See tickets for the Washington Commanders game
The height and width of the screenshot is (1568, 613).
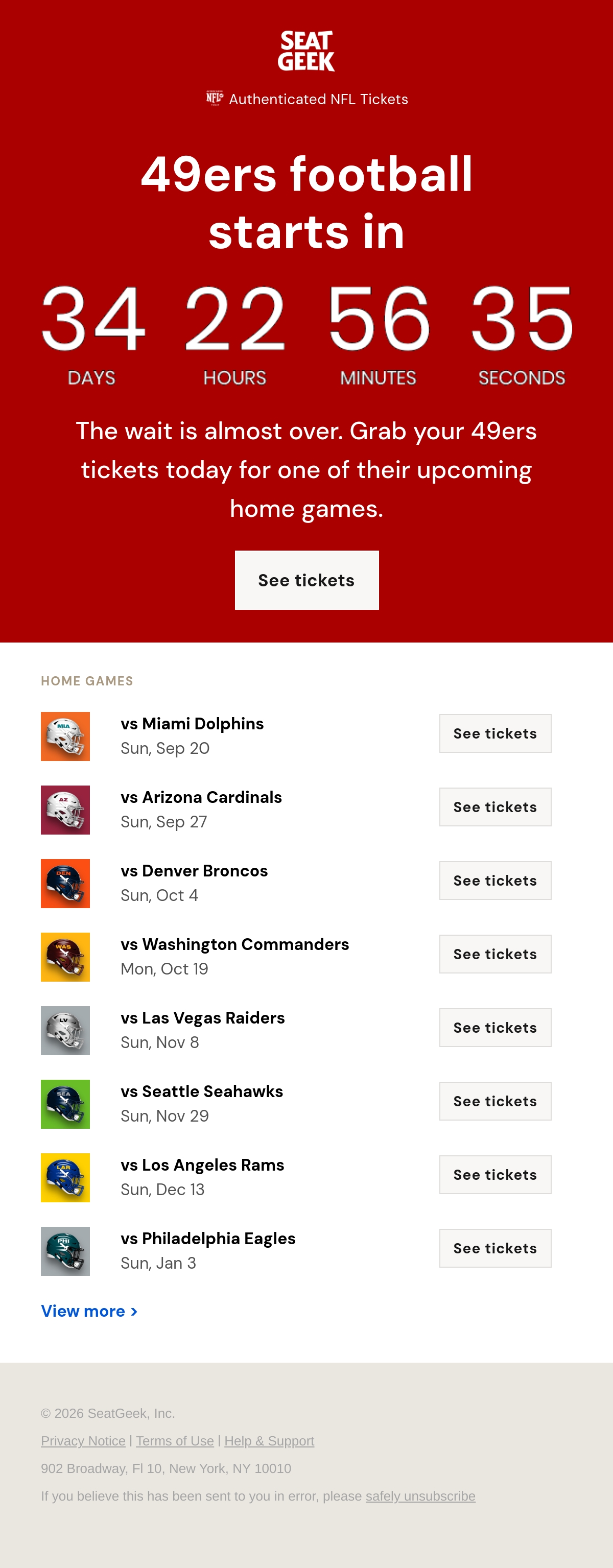point(496,955)
